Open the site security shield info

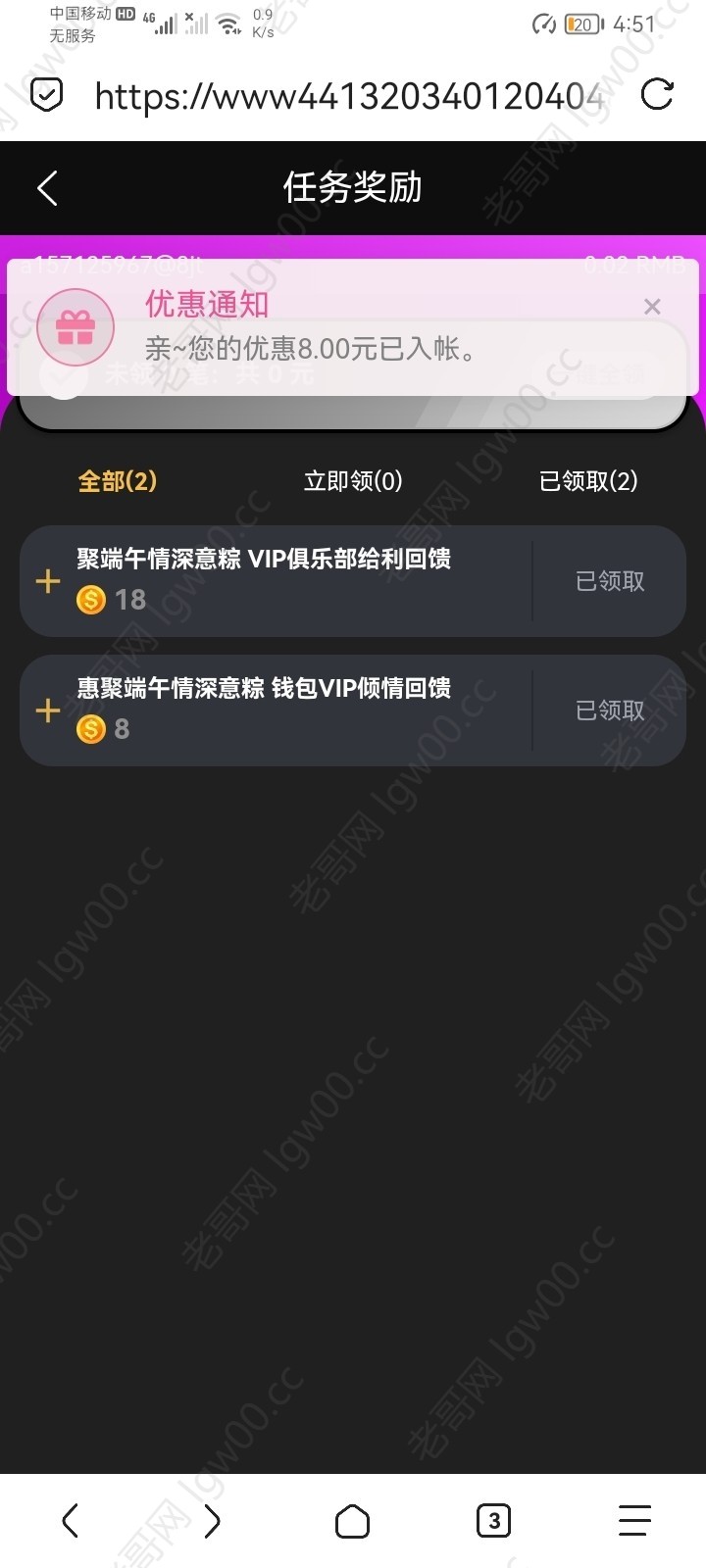(46, 95)
